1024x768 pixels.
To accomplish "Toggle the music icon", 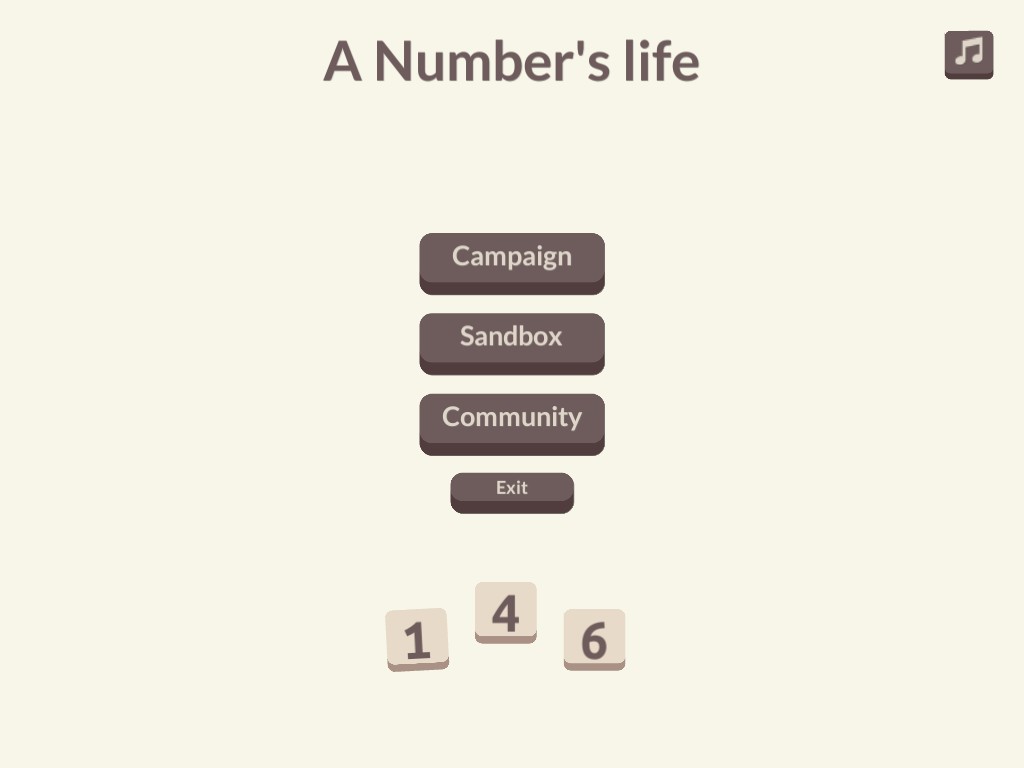I will click(x=968, y=54).
